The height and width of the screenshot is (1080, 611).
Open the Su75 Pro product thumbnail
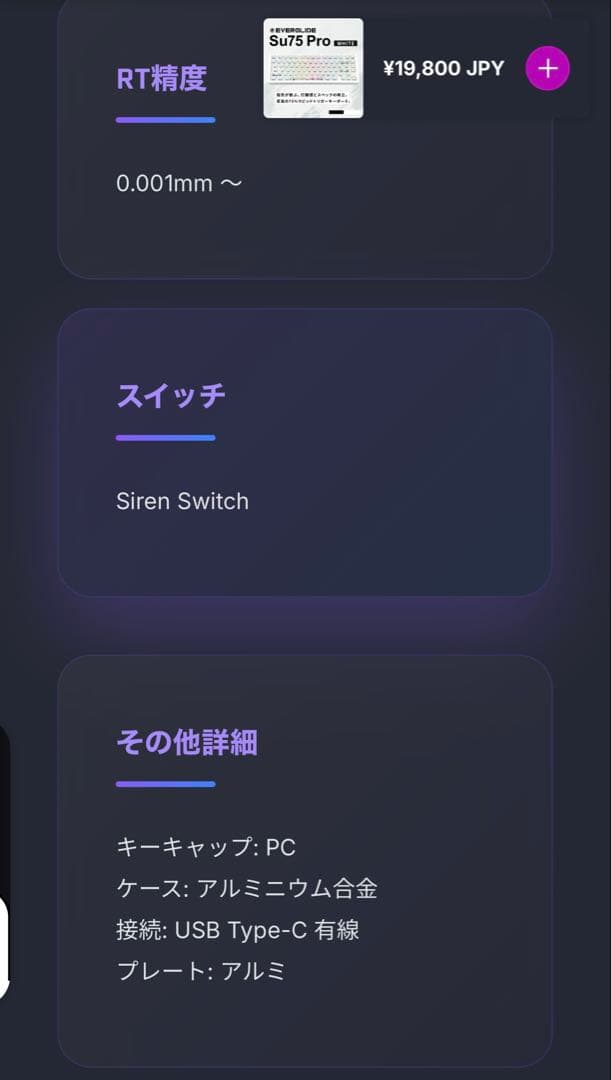[313, 68]
